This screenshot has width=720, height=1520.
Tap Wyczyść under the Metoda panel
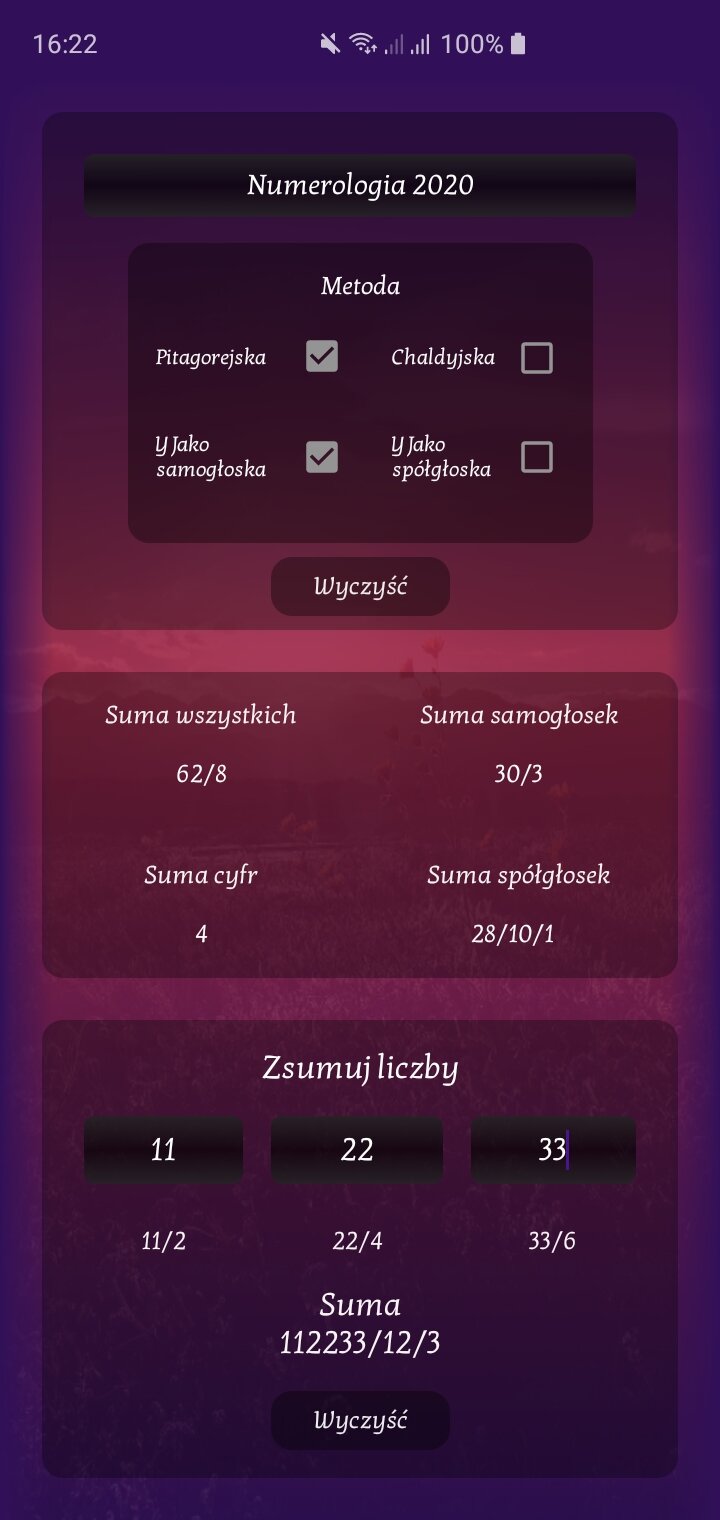point(360,586)
